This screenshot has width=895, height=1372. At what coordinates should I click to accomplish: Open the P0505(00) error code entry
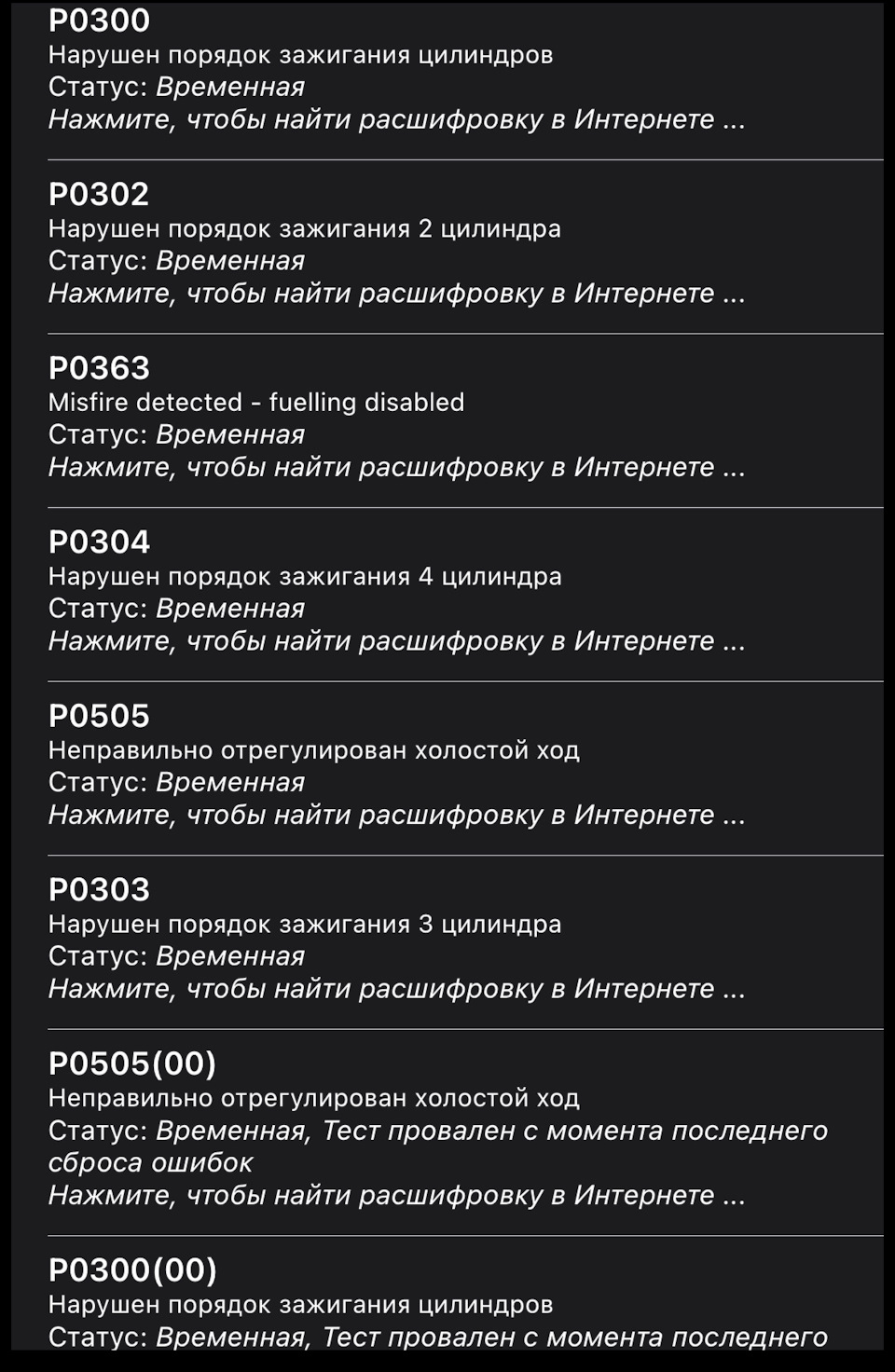pyautogui.click(x=396, y=1130)
